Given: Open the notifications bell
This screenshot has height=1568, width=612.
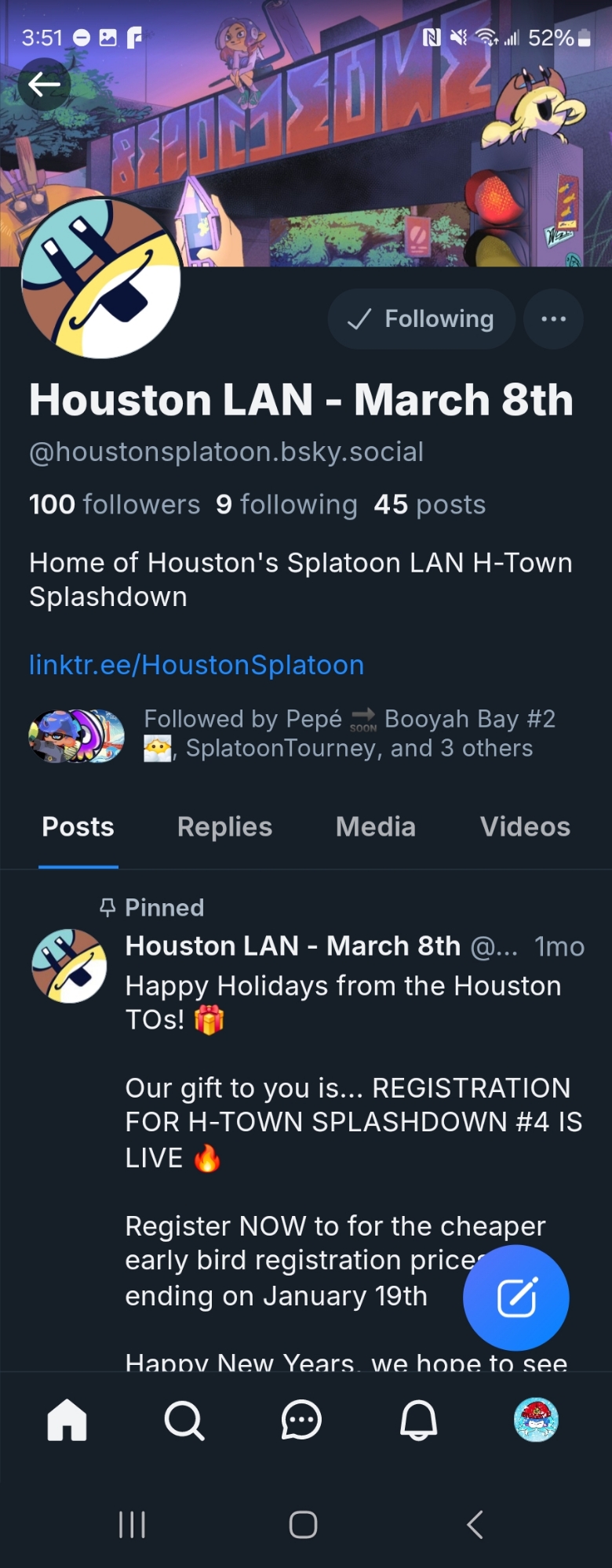Looking at the screenshot, I should tap(418, 1420).
